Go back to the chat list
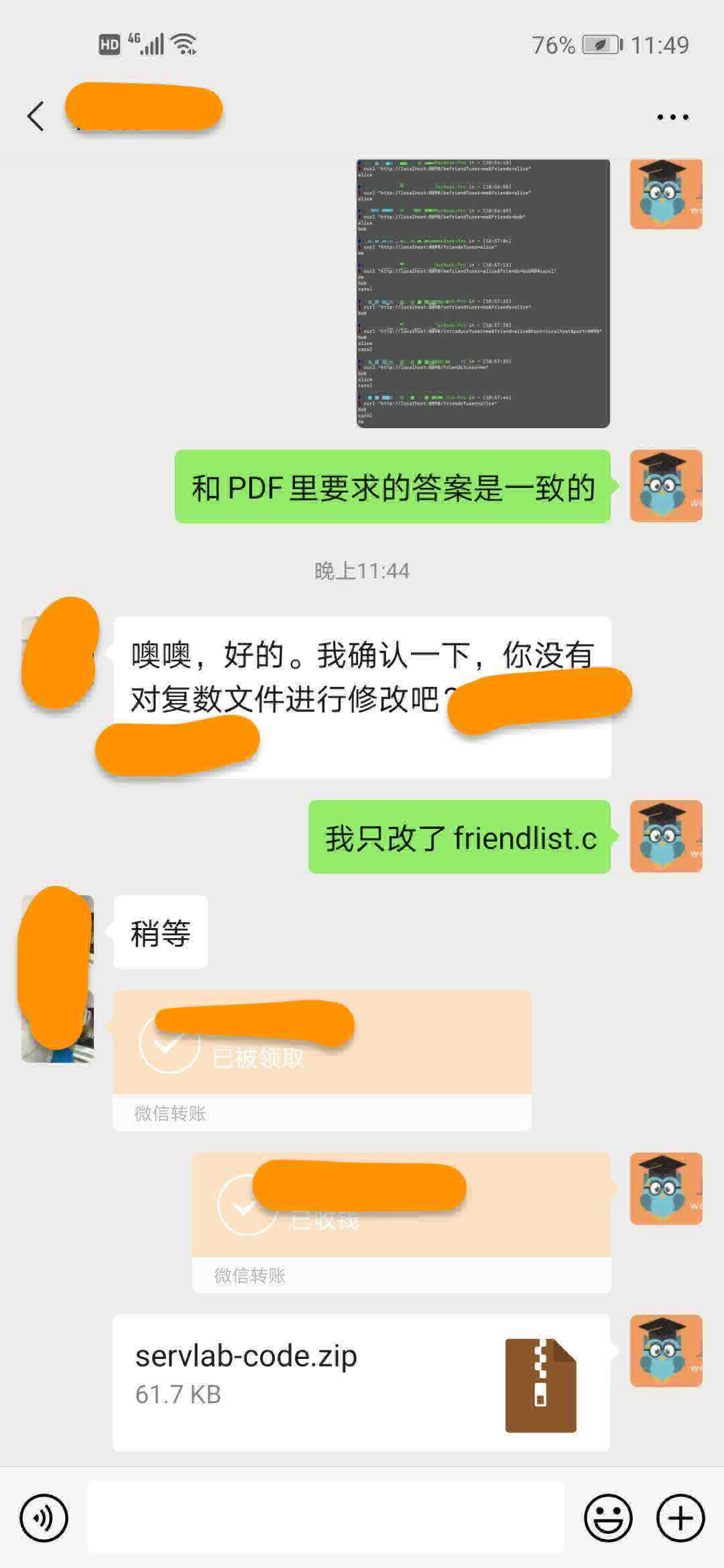 tap(36, 117)
